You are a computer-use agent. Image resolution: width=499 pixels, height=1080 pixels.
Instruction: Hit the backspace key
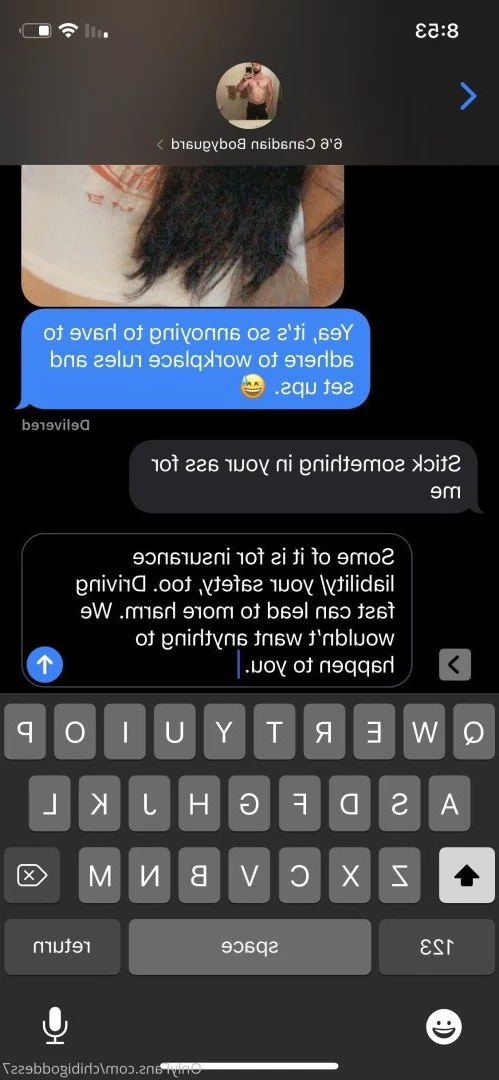point(32,875)
